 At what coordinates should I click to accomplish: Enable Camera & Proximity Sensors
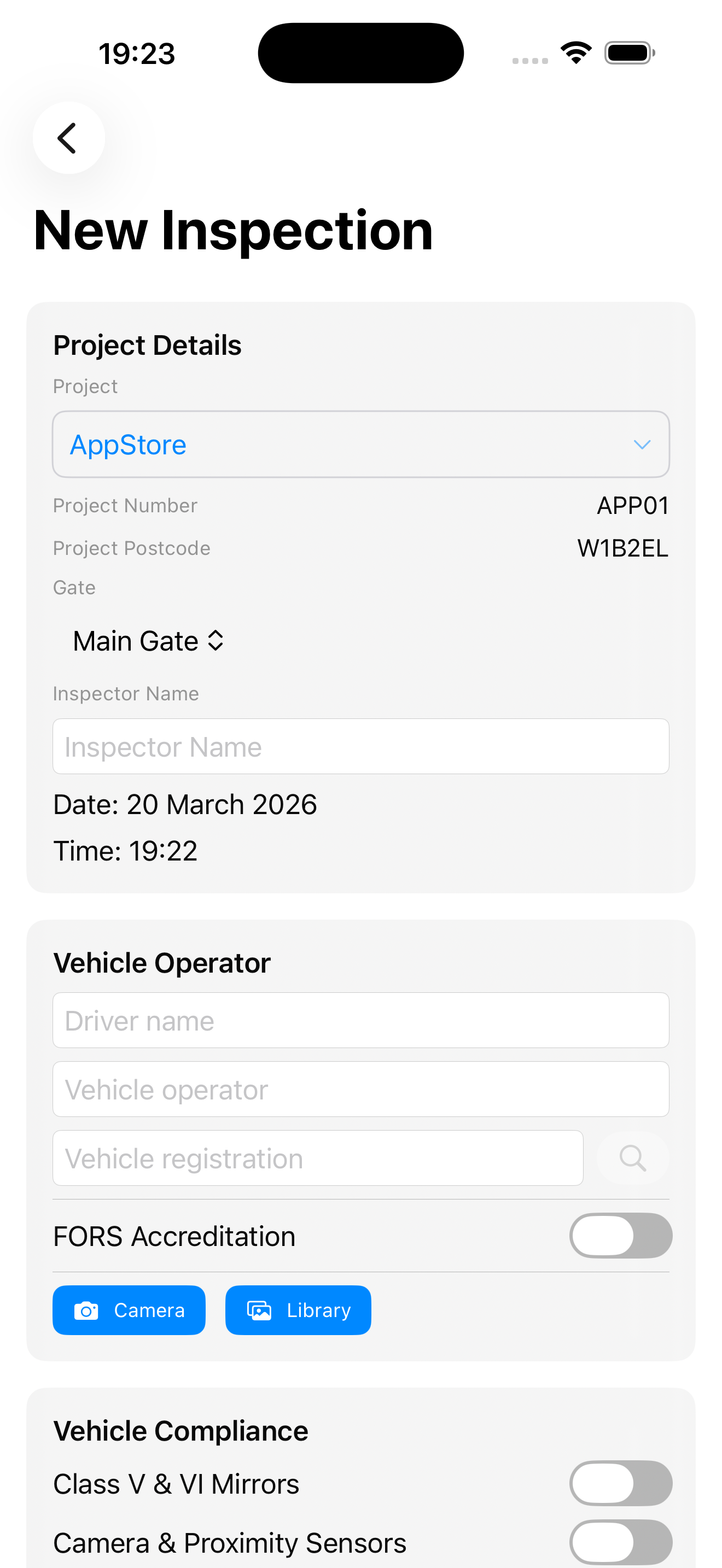(x=620, y=1542)
